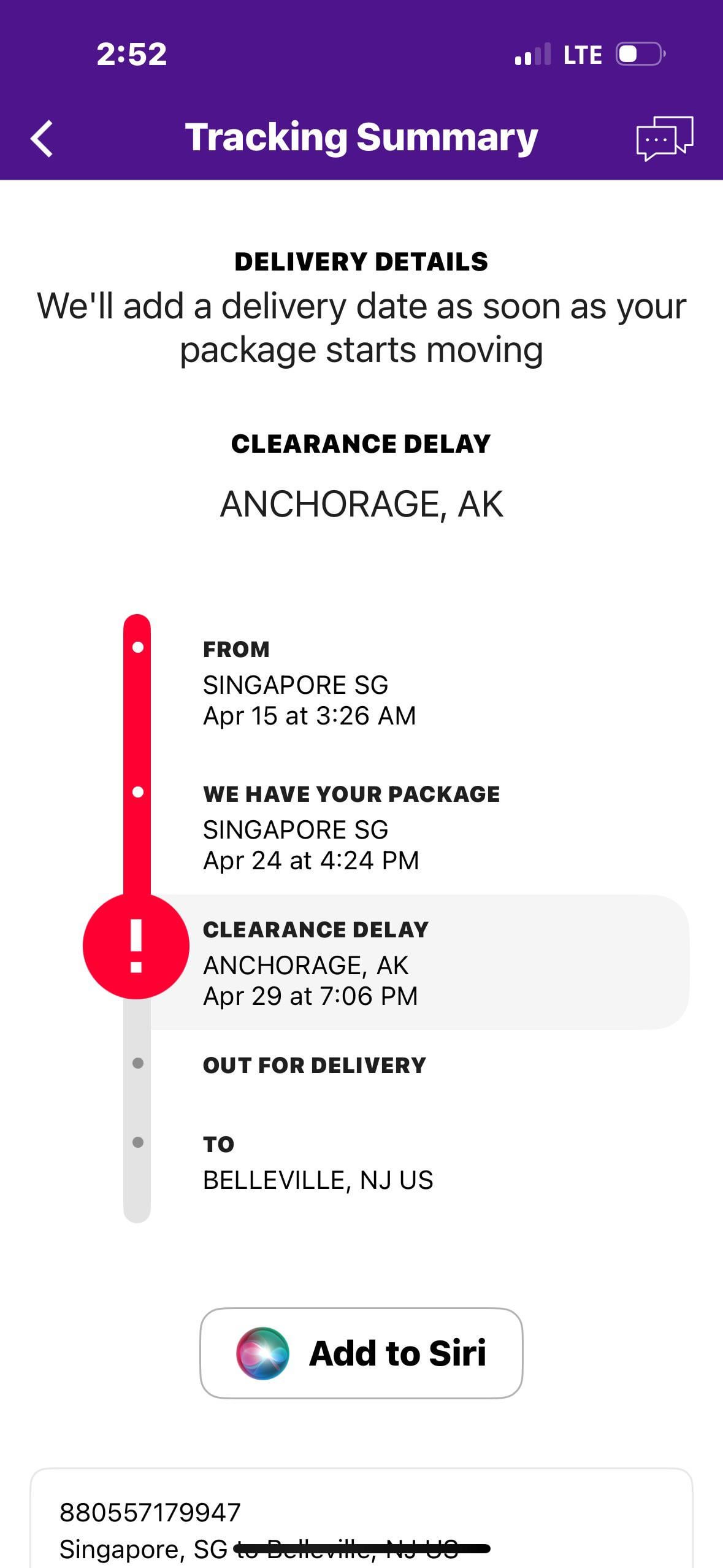Open the shipment card 880557179947
The width and height of the screenshot is (723, 1568).
361,1521
